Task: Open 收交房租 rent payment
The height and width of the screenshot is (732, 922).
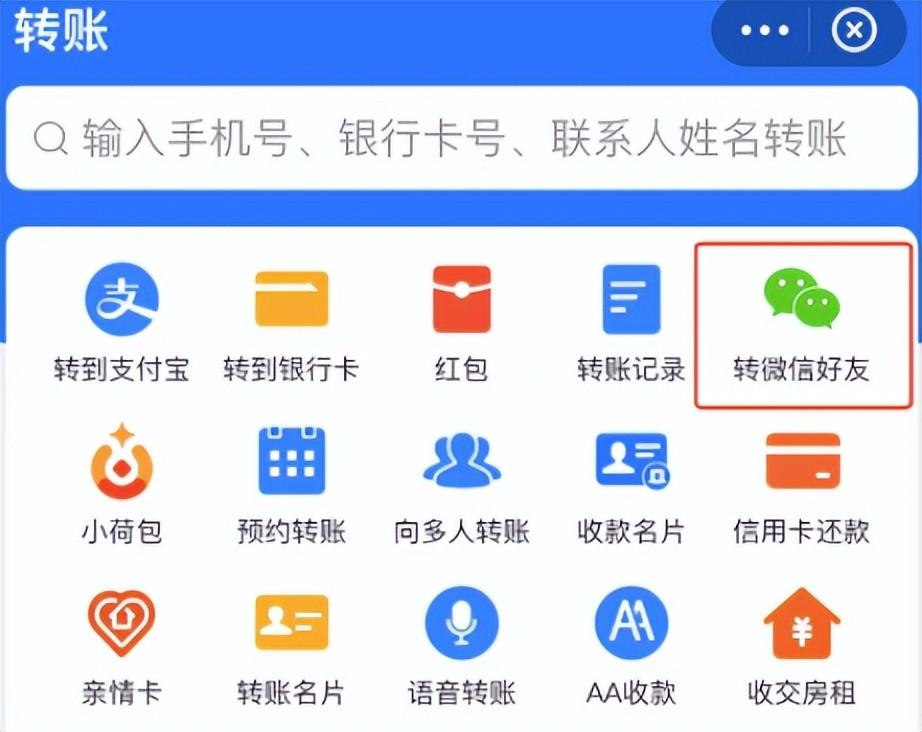Action: pos(801,647)
